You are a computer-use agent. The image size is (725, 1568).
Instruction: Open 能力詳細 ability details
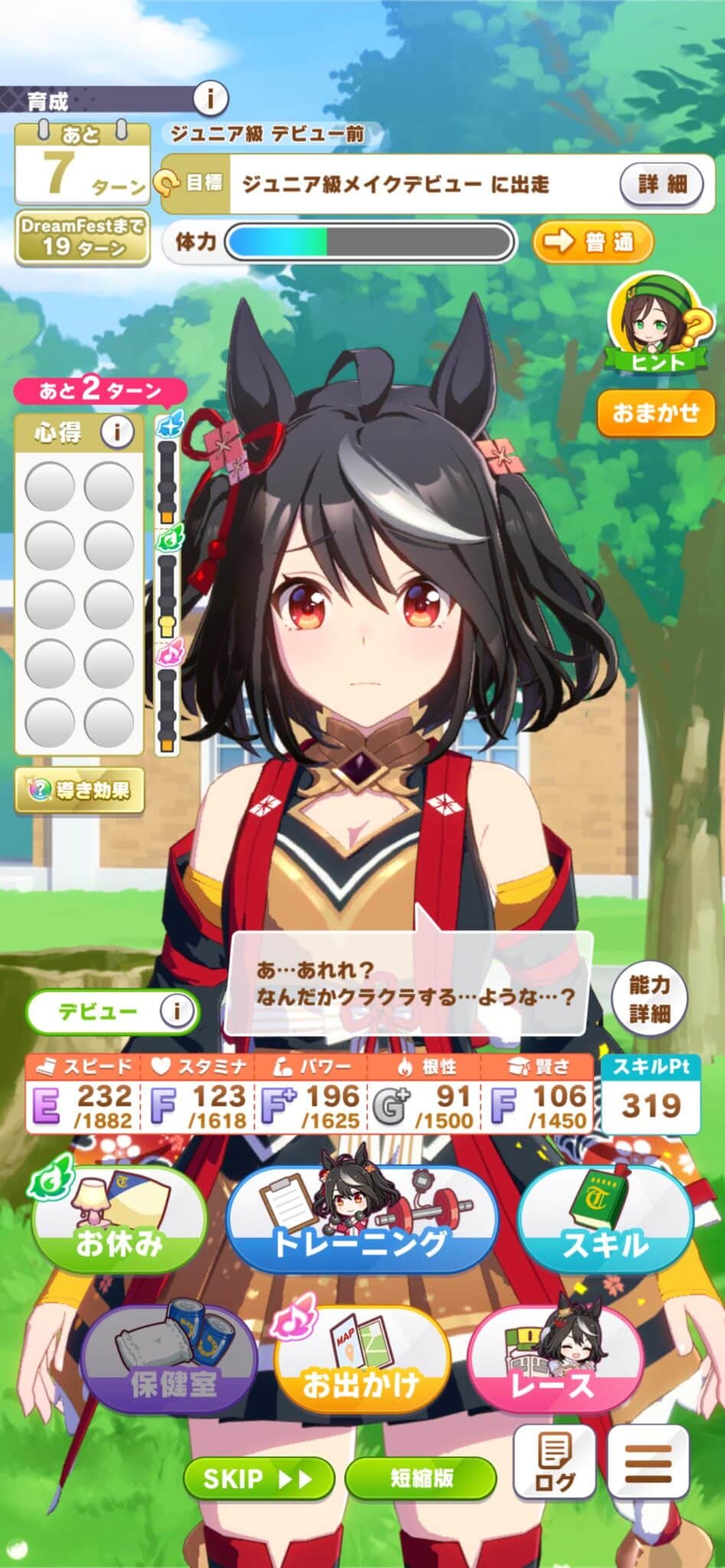pos(649,999)
